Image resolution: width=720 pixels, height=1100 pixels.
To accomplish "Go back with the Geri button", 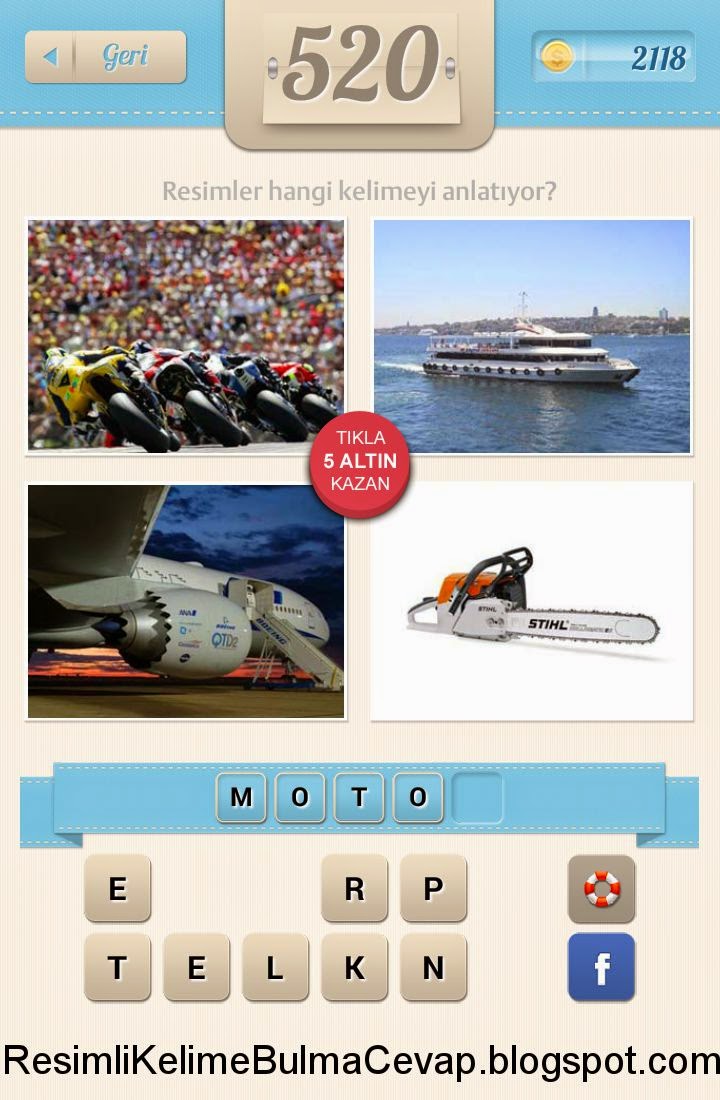I will pos(105,57).
